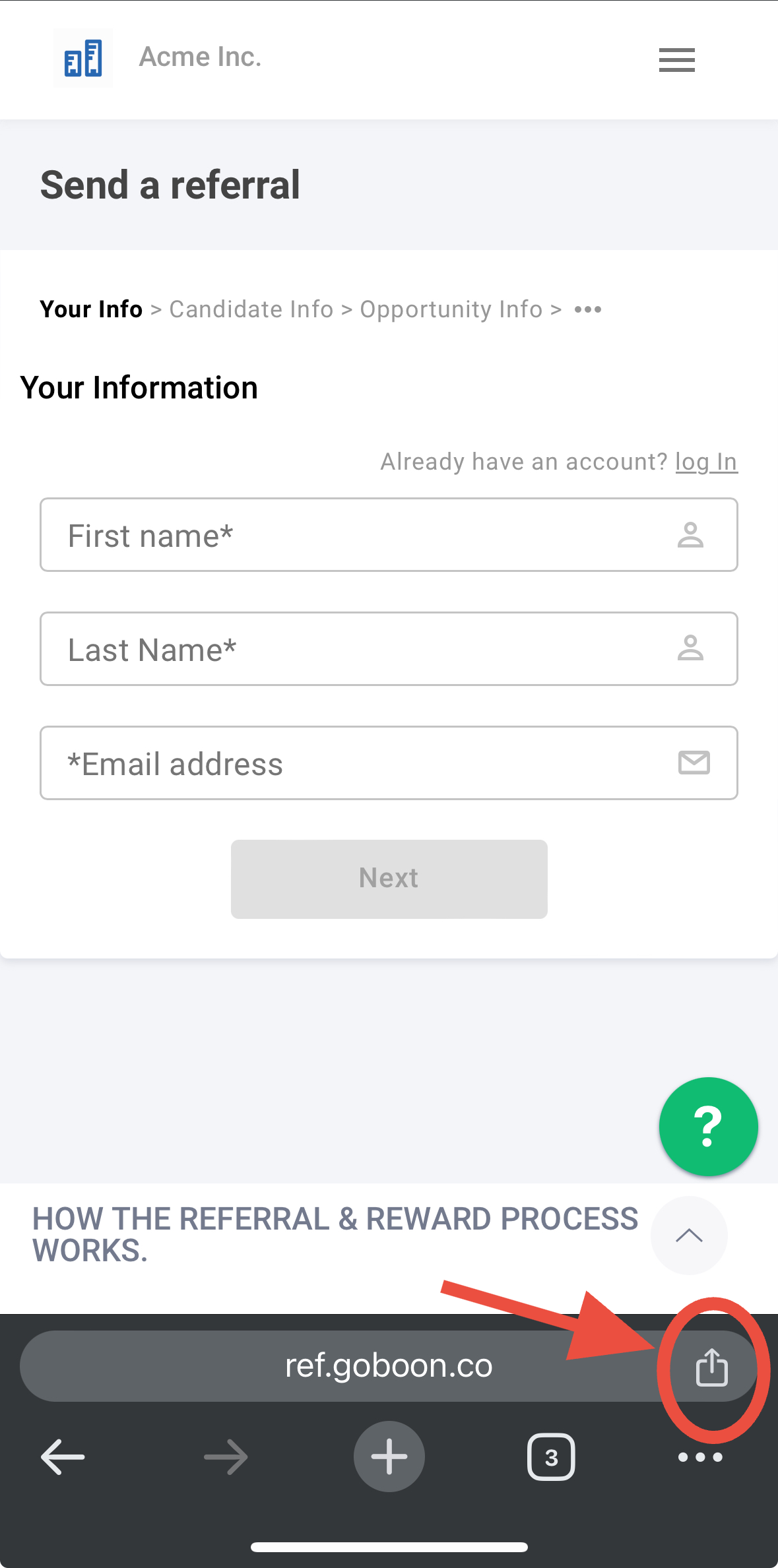Tap the Next button

(x=389, y=879)
